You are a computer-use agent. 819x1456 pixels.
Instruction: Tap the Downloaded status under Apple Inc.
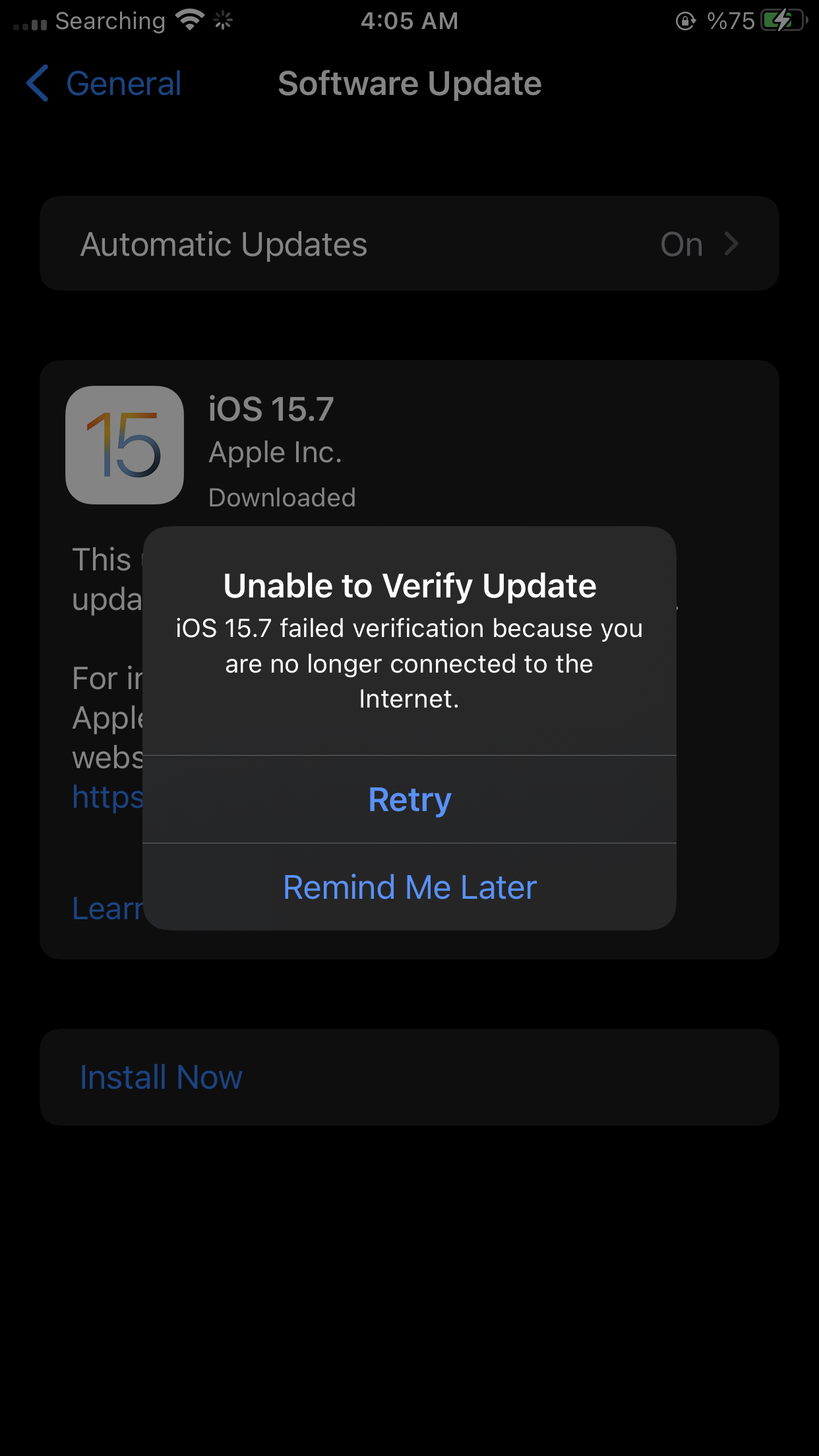282,497
